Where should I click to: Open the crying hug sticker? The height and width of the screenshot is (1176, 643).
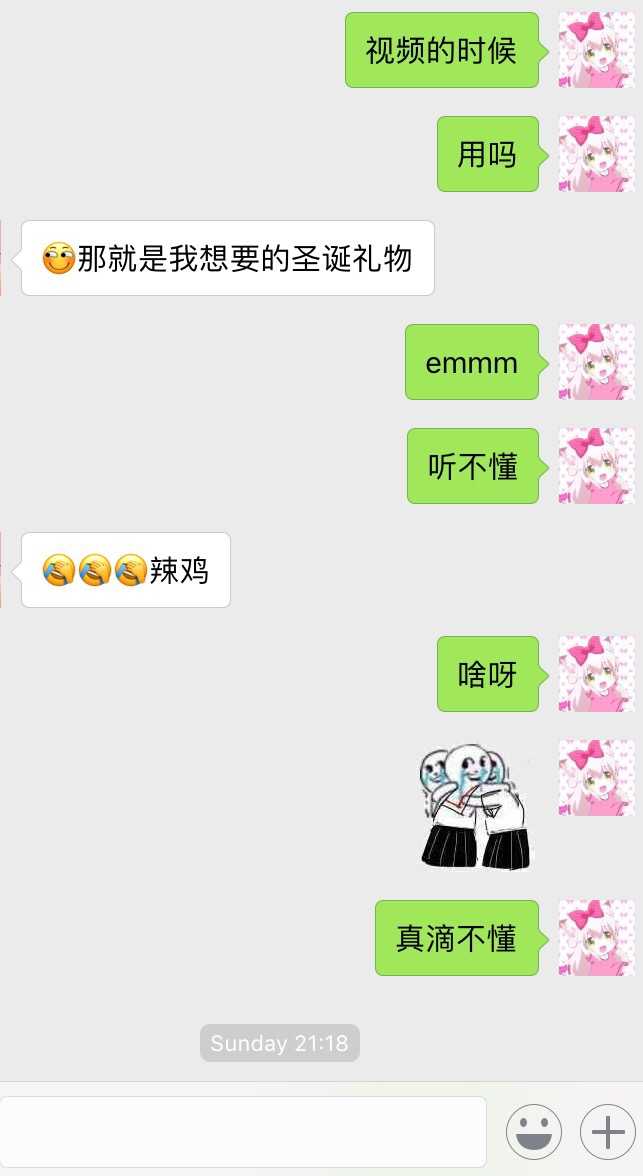click(x=475, y=806)
